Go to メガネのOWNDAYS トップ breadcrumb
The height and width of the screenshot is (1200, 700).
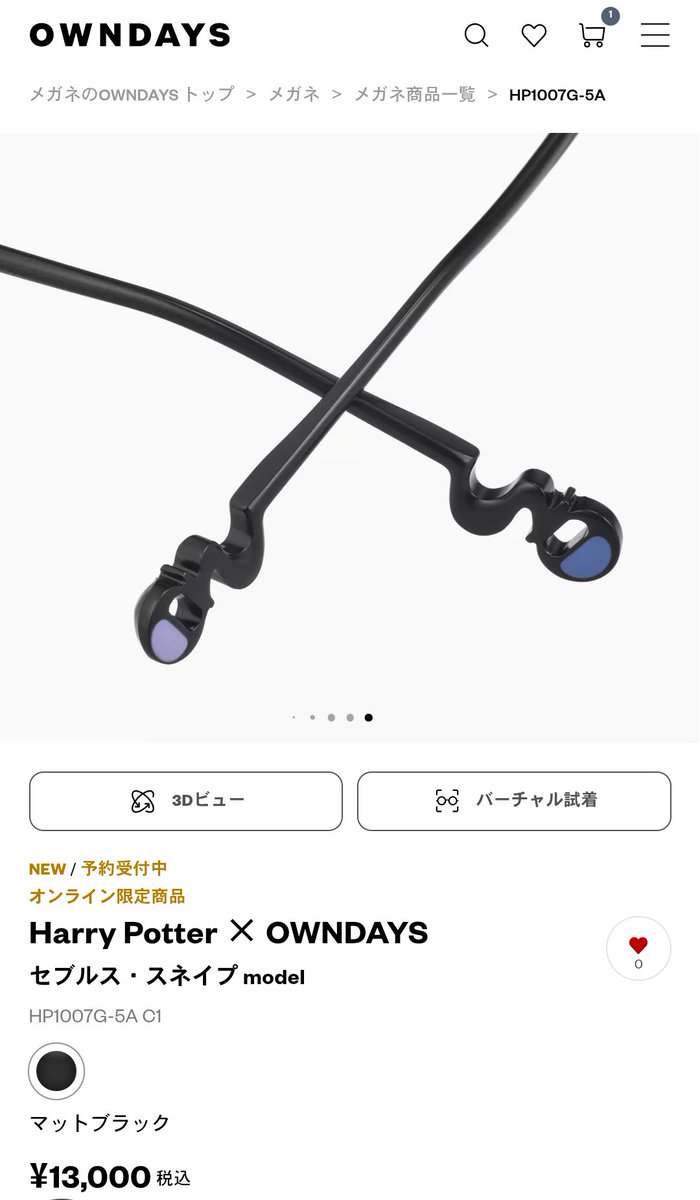(131, 95)
